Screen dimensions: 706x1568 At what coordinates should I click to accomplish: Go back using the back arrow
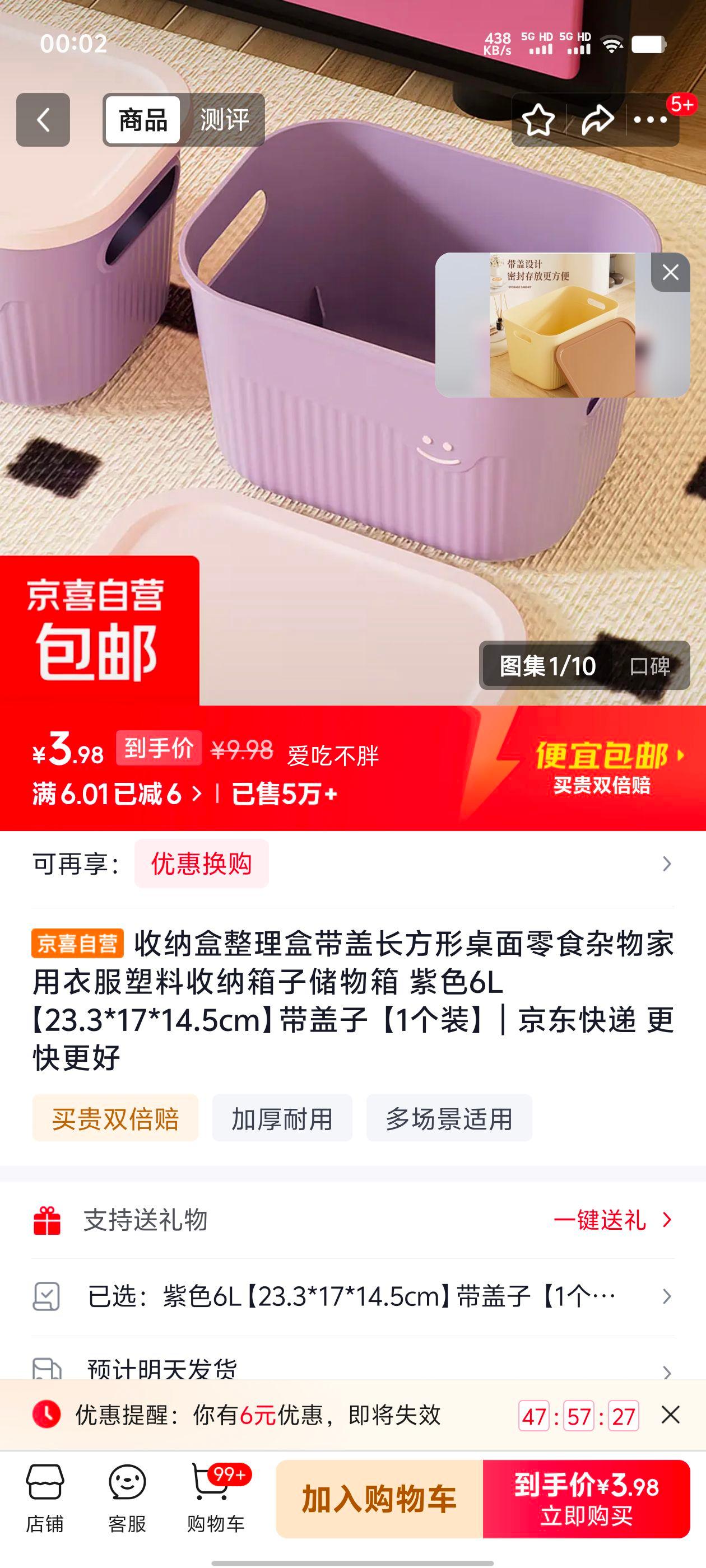43,120
